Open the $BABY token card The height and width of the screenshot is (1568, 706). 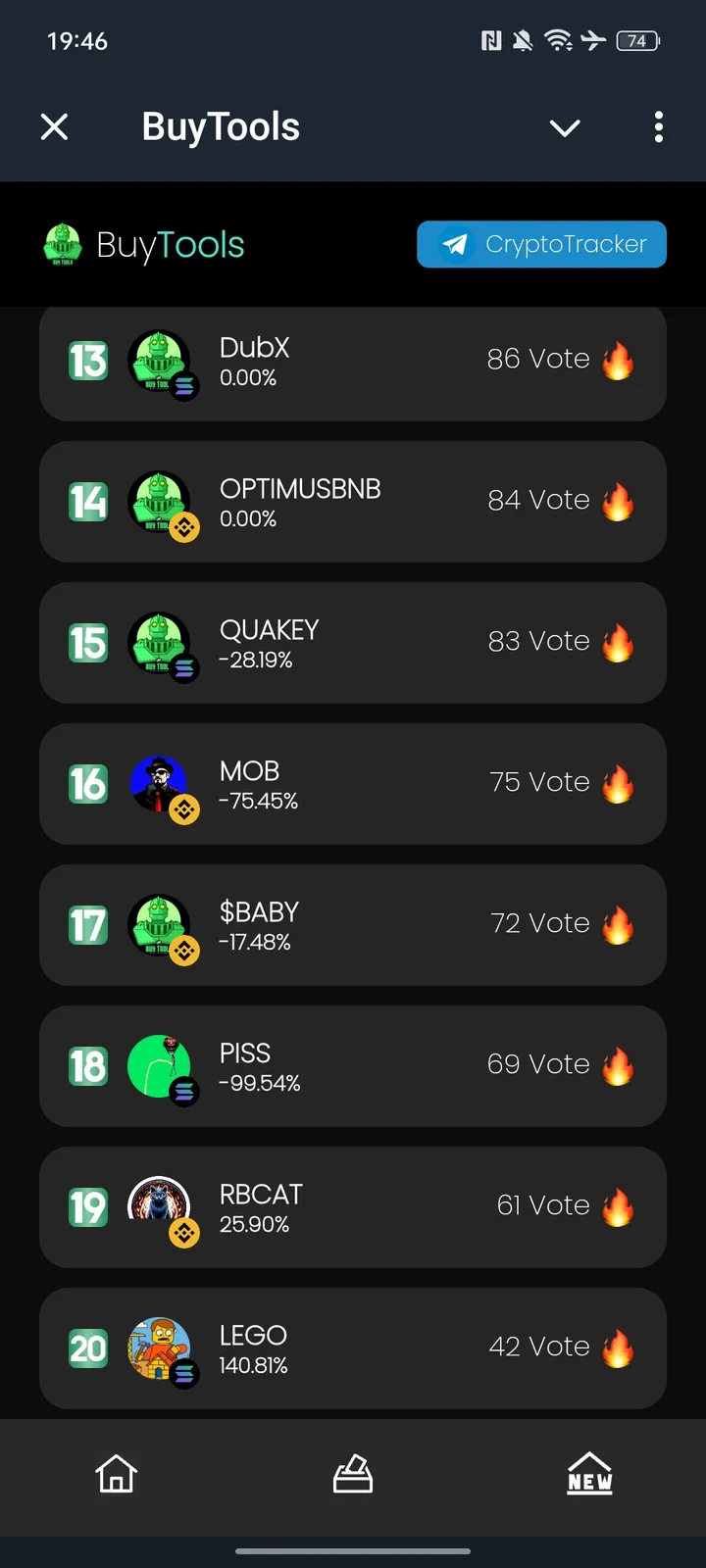click(353, 925)
